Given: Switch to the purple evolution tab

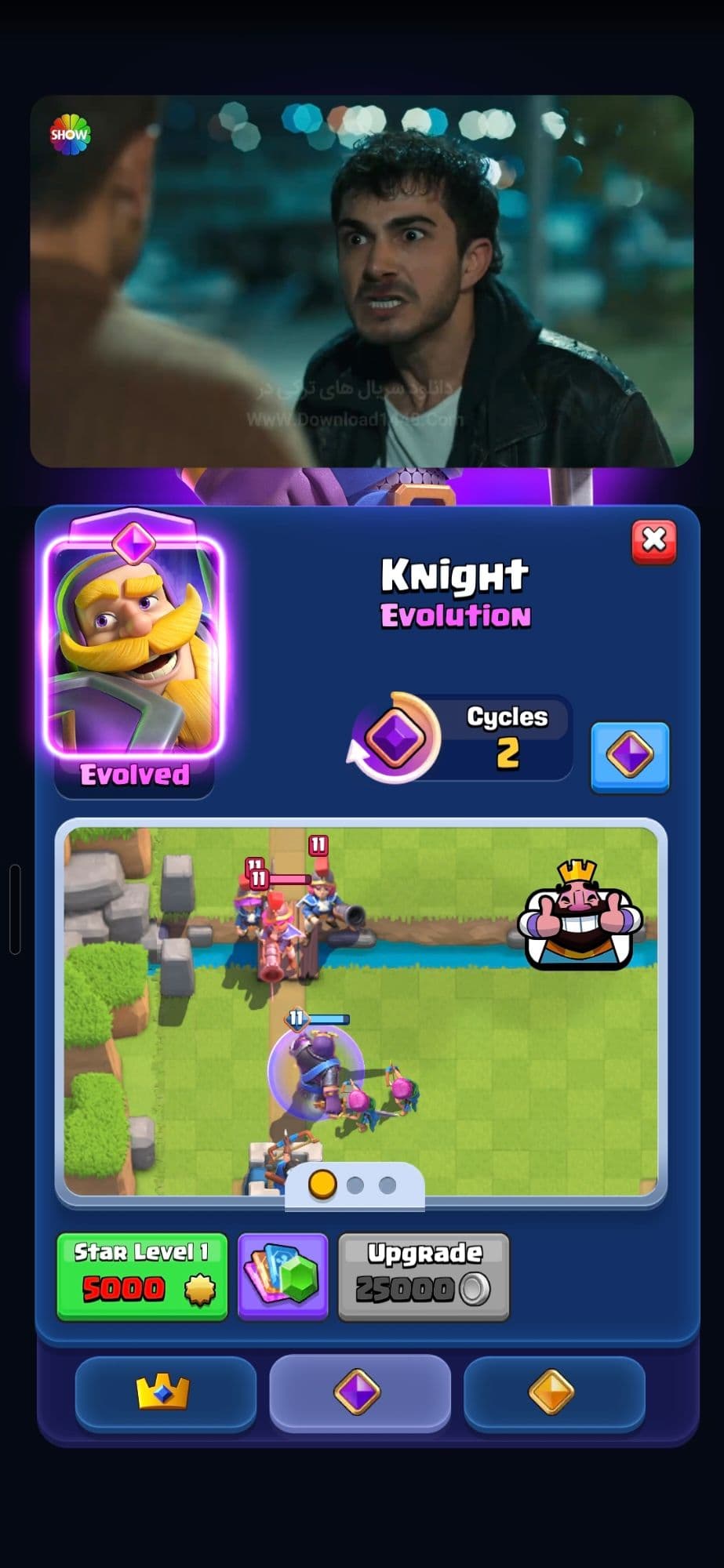Looking at the screenshot, I should point(359,1392).
